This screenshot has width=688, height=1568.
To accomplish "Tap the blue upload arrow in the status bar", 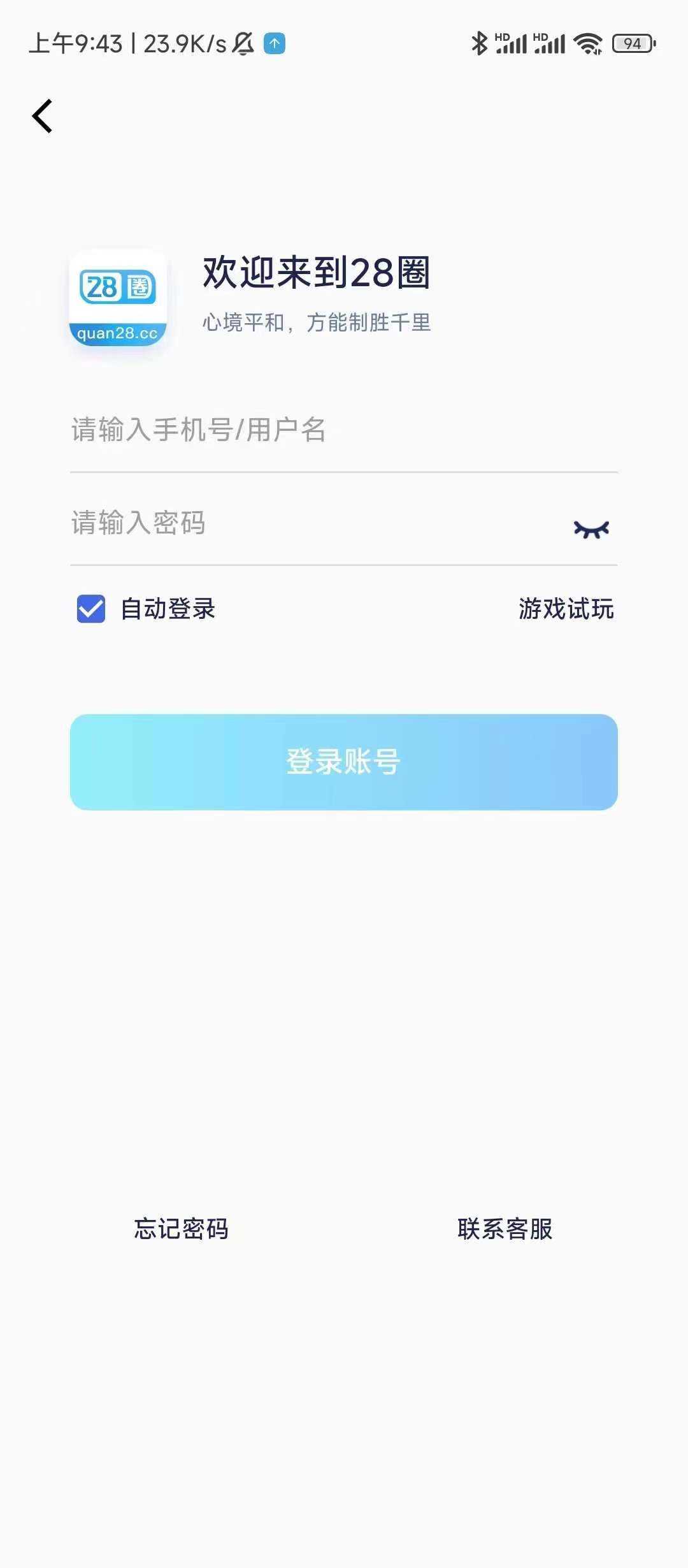I will pyautogui.click(x=274, y=43).
